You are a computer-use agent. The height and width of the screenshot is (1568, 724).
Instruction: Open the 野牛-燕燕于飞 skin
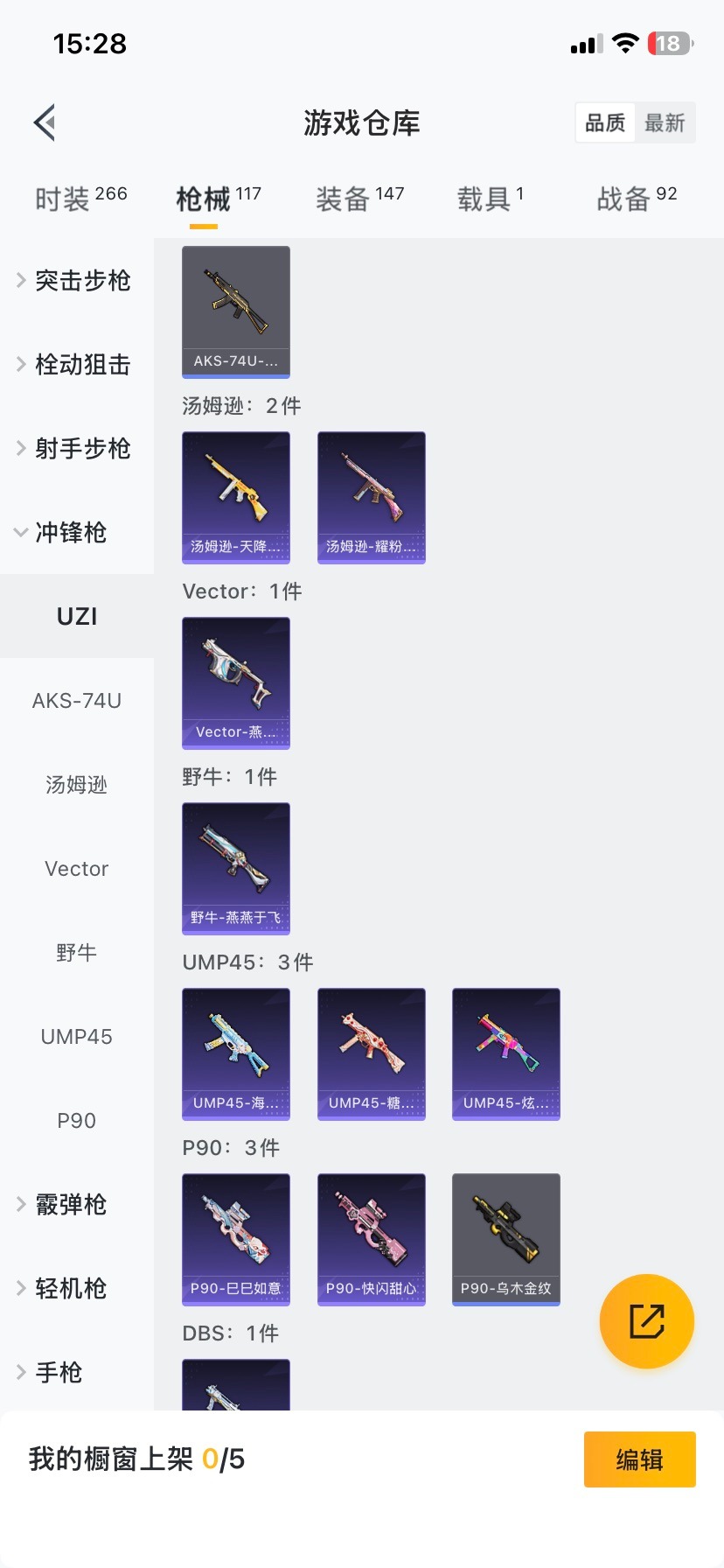[x=235, y=868]
